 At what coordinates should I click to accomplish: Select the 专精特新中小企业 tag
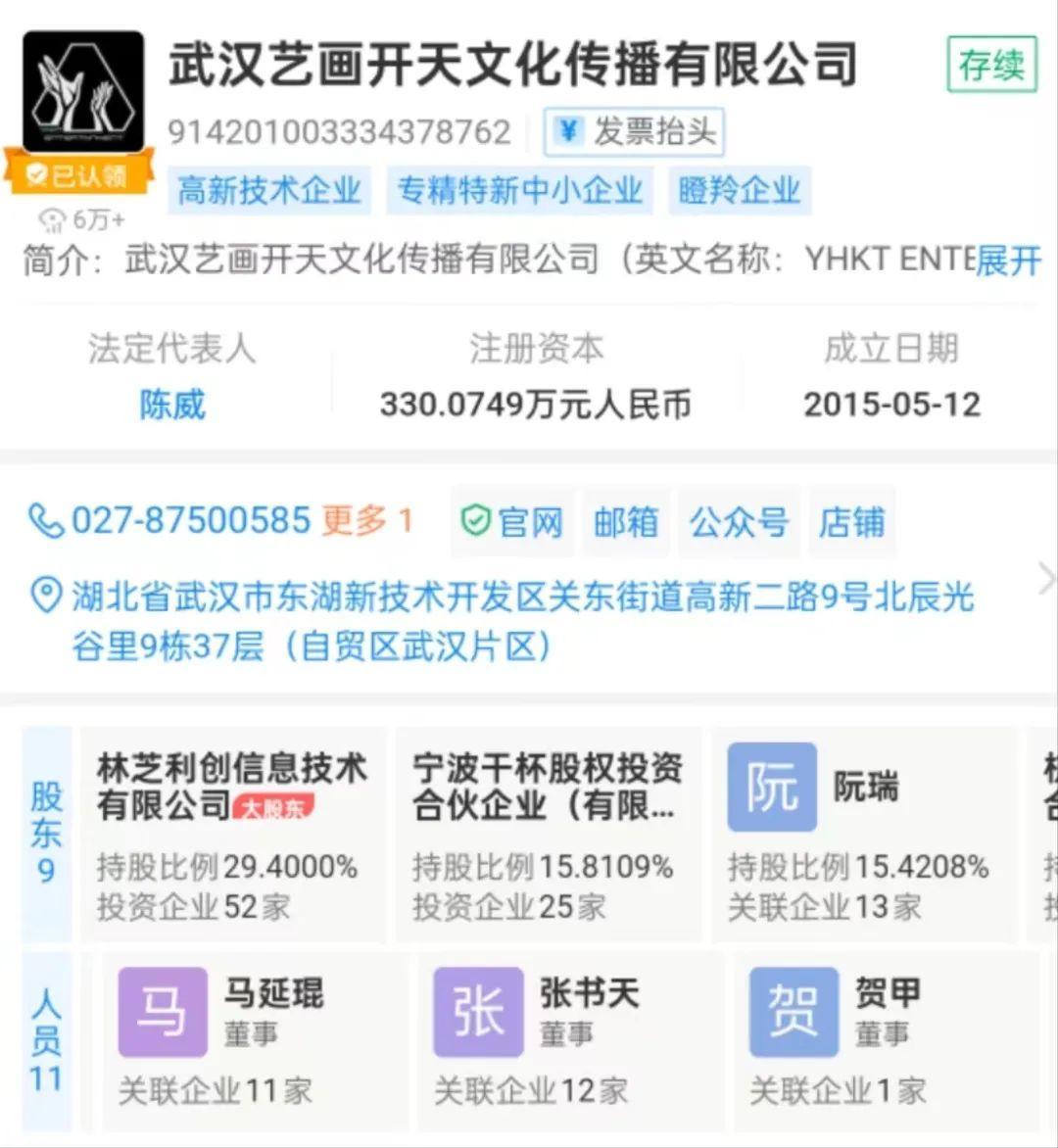[519, 190]
